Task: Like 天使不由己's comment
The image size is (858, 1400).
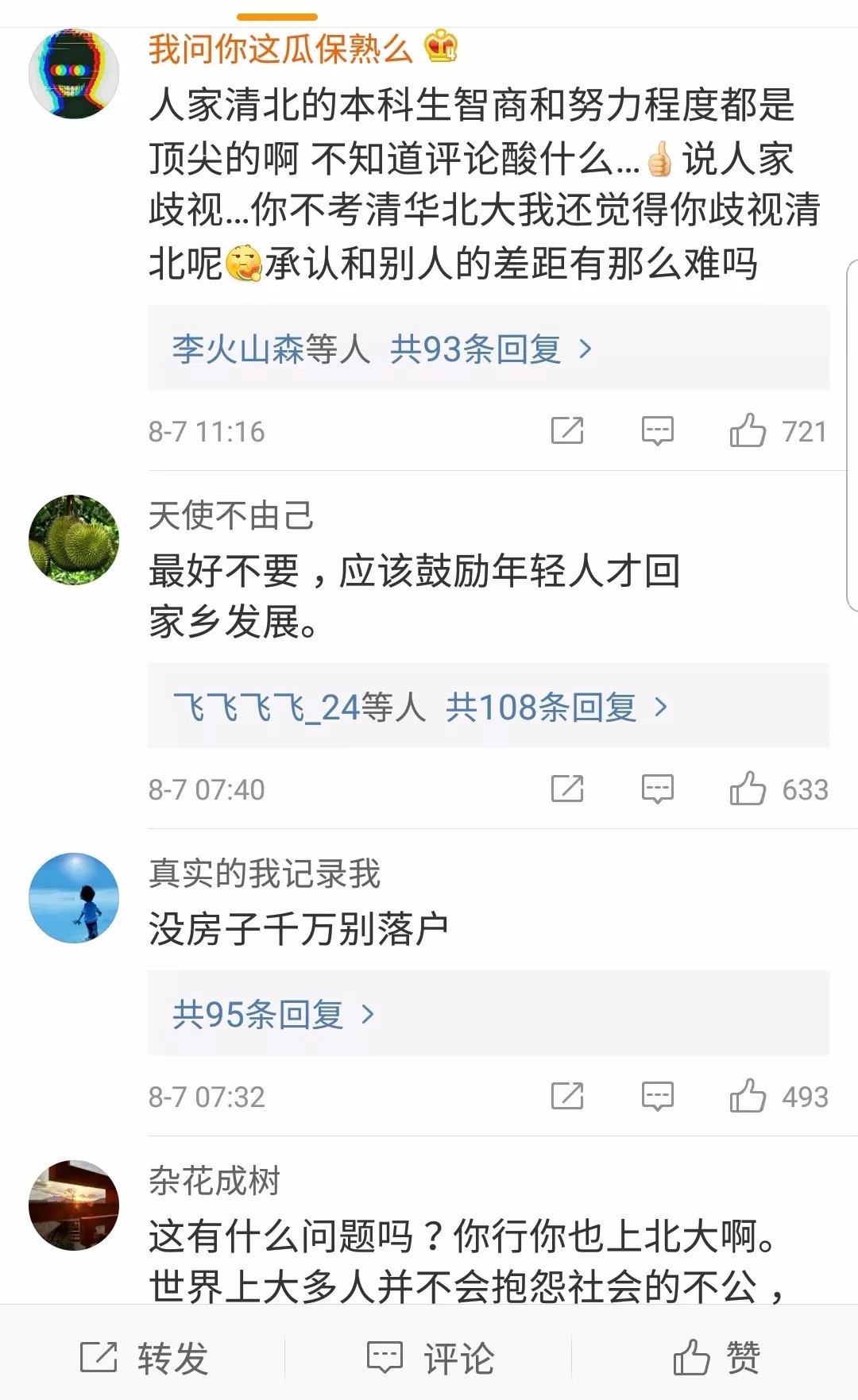Action: (748, 789)
